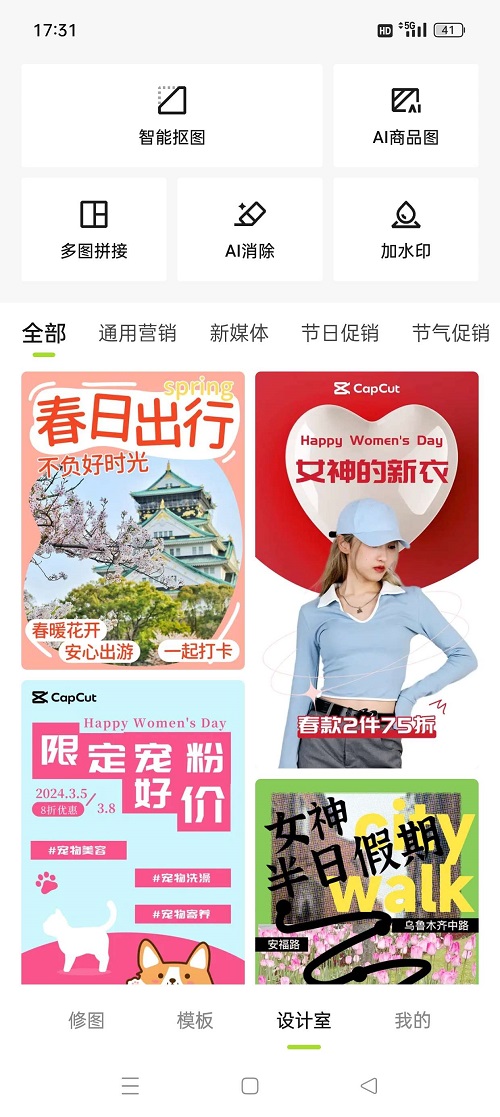
Task: Open the 加水印 watermark tool
Action: (x=406, y=229)
